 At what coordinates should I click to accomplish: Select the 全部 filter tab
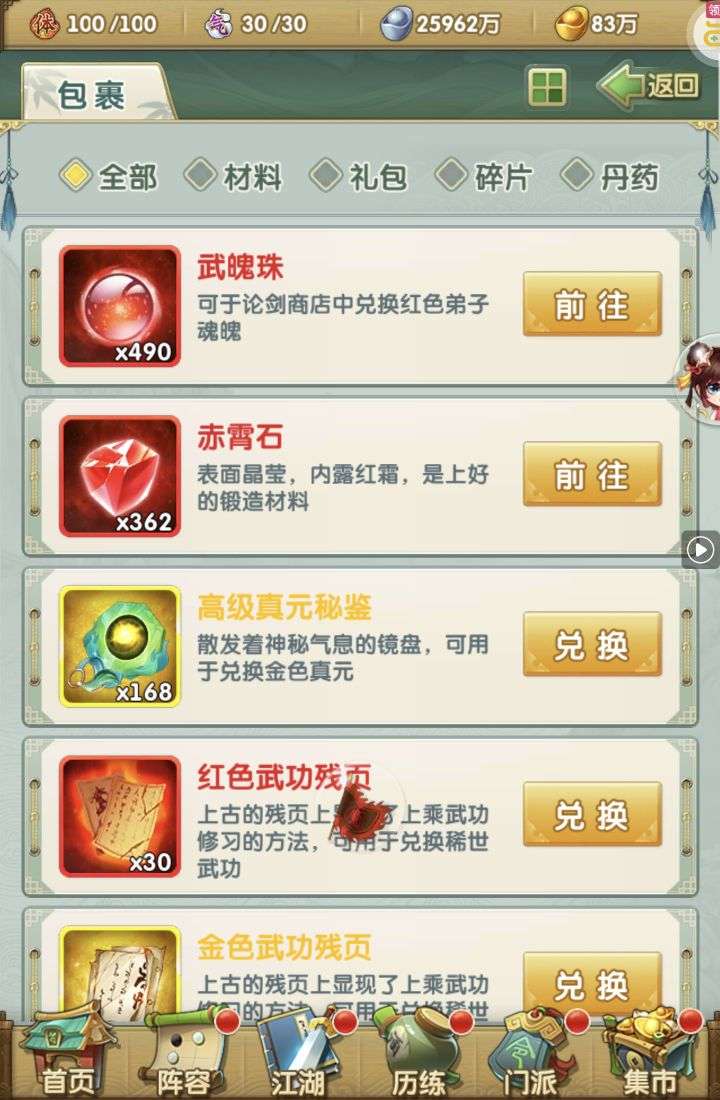click(110, 177)
